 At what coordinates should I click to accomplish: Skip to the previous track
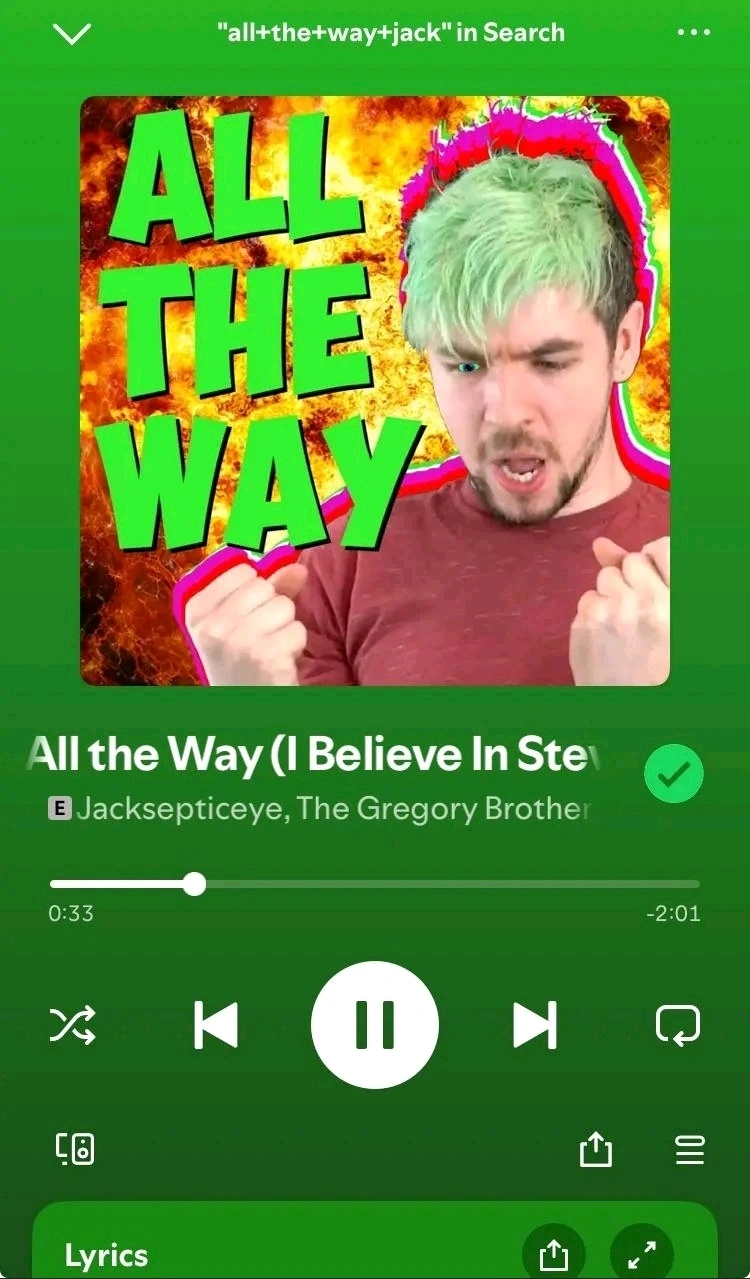pos(216,1025)
